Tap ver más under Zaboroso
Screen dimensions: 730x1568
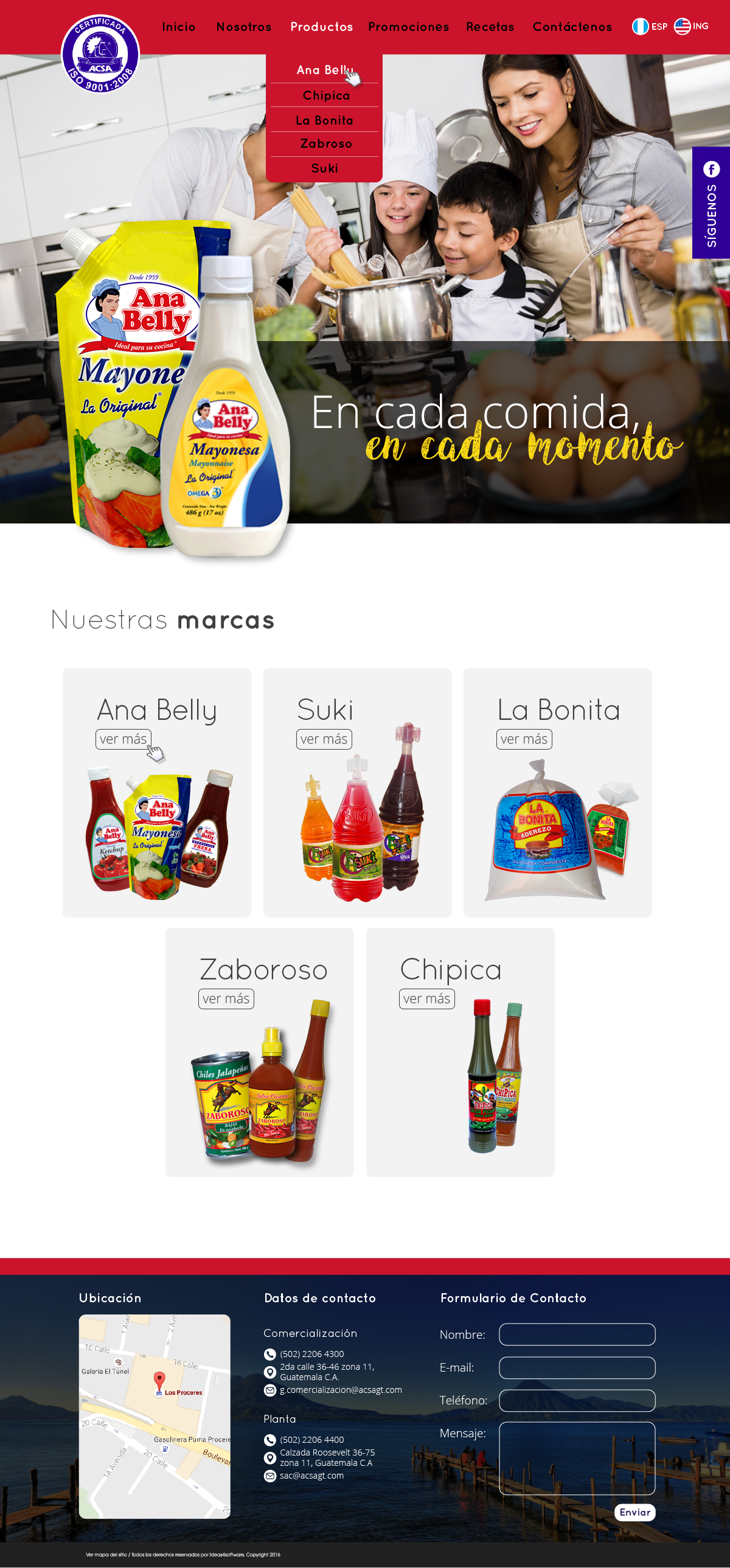click(226, 999)
